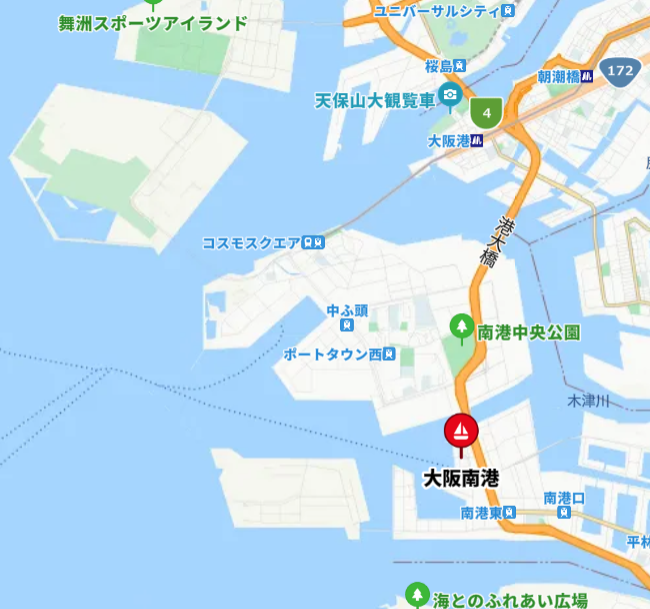Select the 大阪港 metro station marker
Image resolution: width=650 pixels, height=609 pixels.
477,141
